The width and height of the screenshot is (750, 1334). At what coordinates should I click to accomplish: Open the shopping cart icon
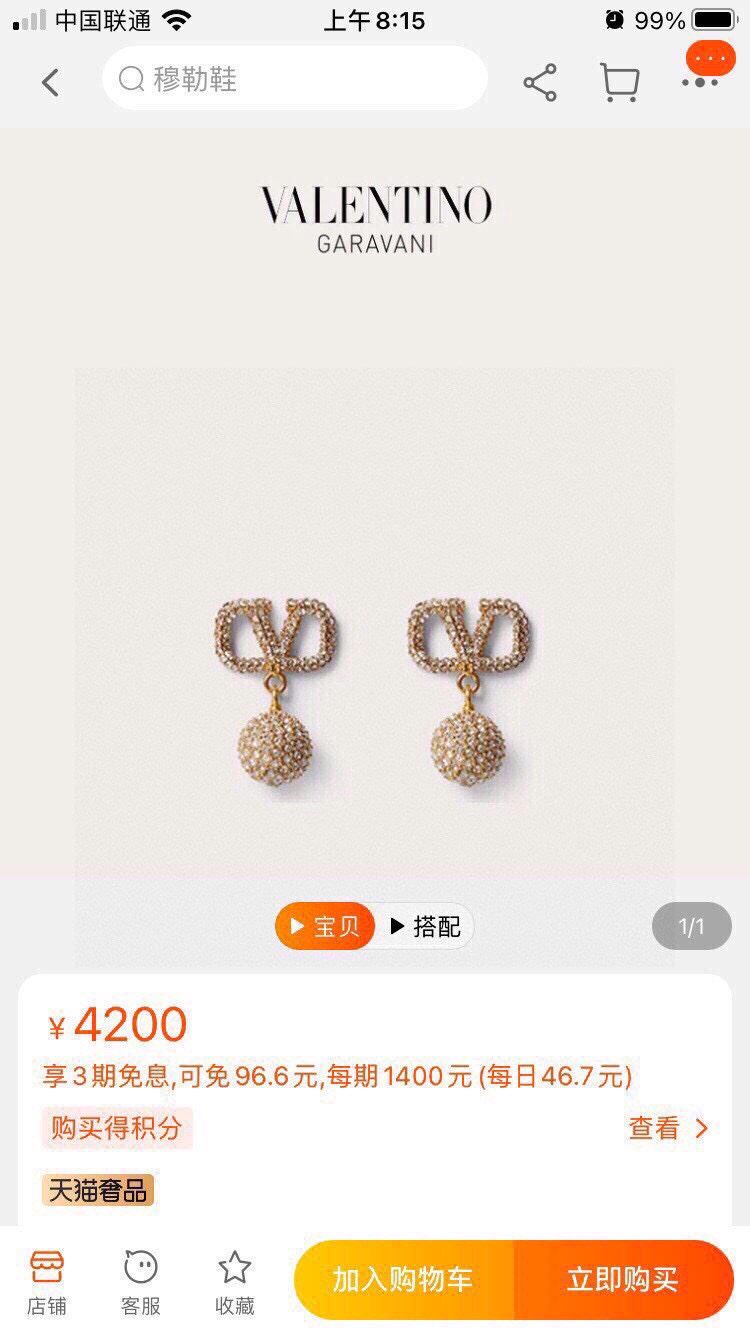pyautogui.click(x=619, y=83)
